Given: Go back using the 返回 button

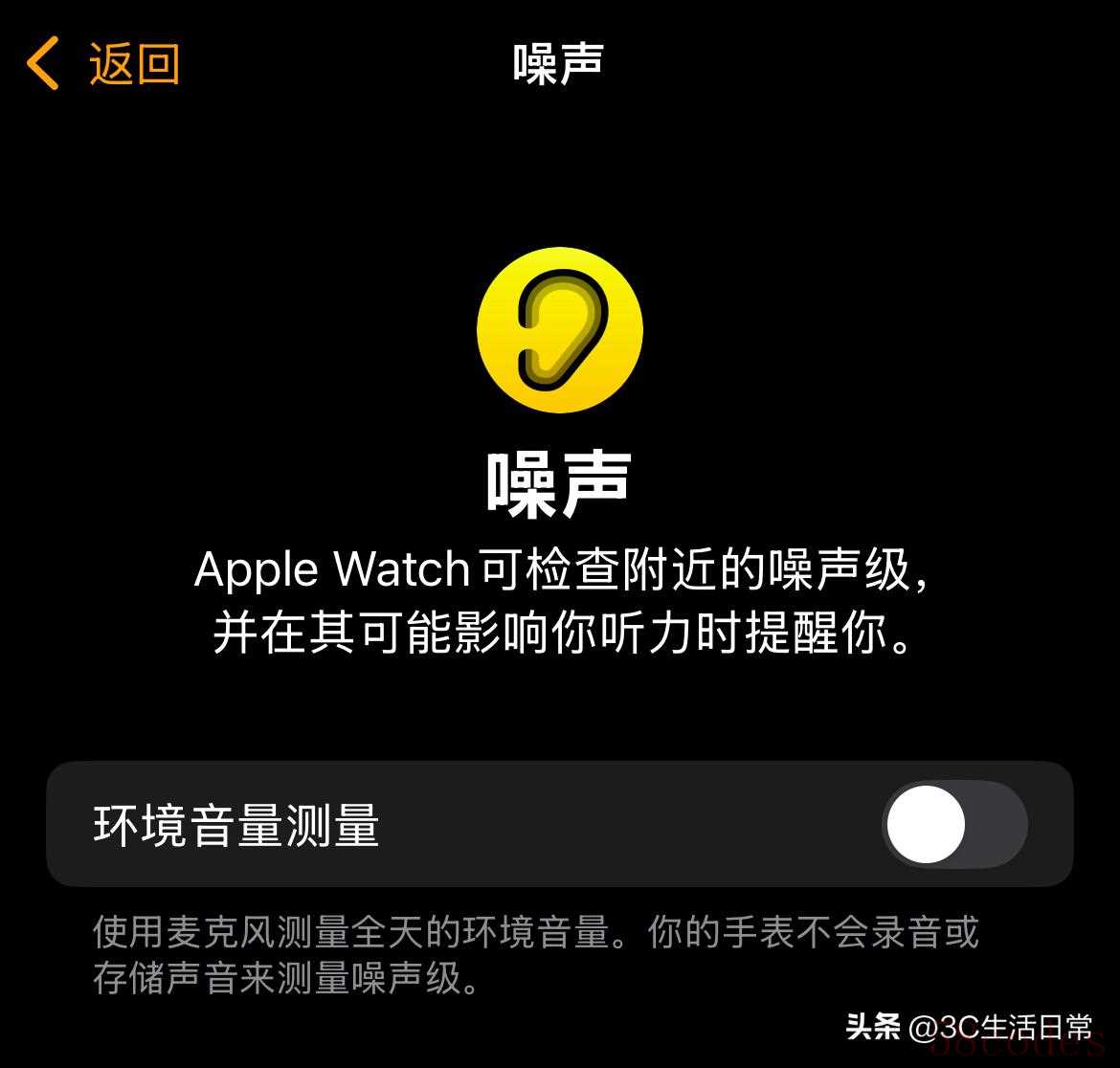Looking at the screenshot, I should coord(103,64).
